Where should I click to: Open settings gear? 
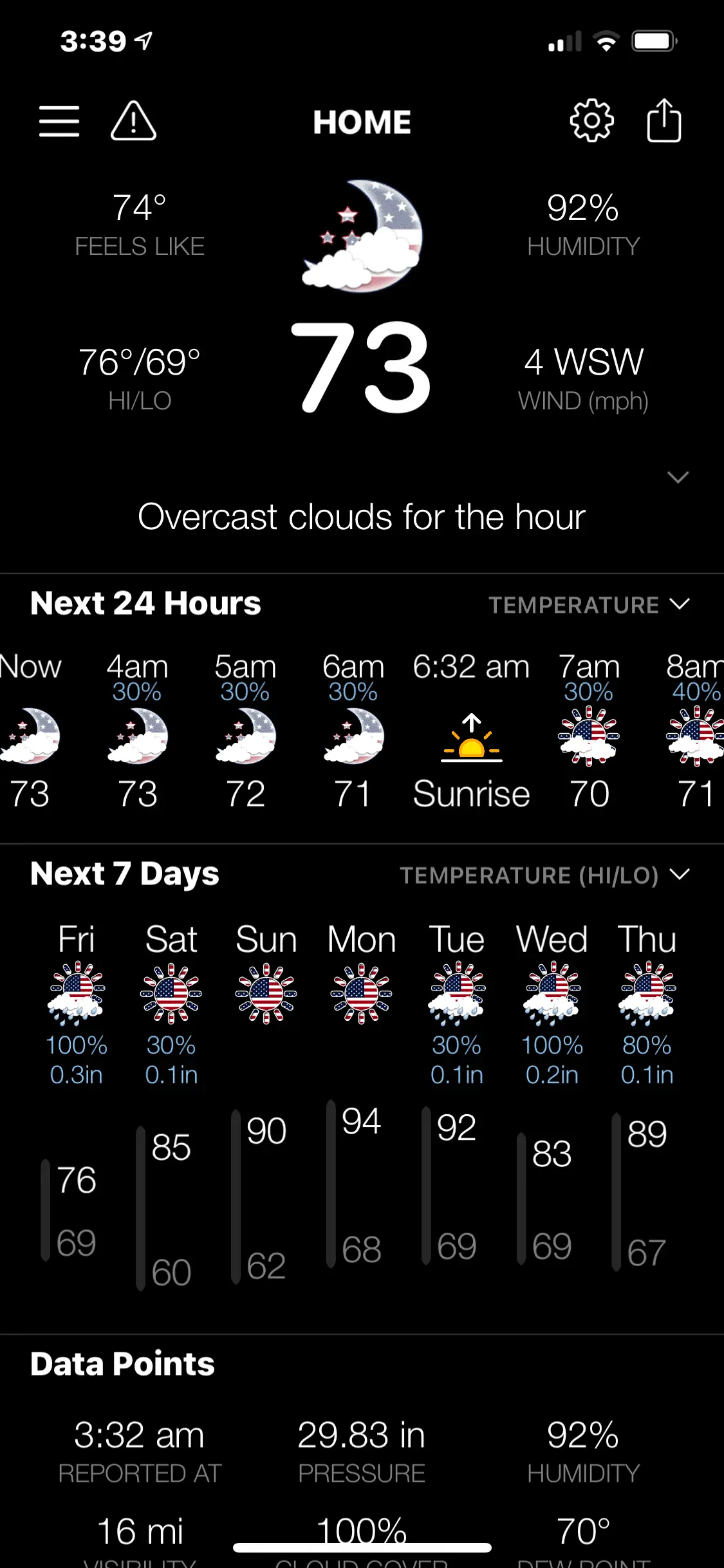pyautogui.click(x=591, y=120)
